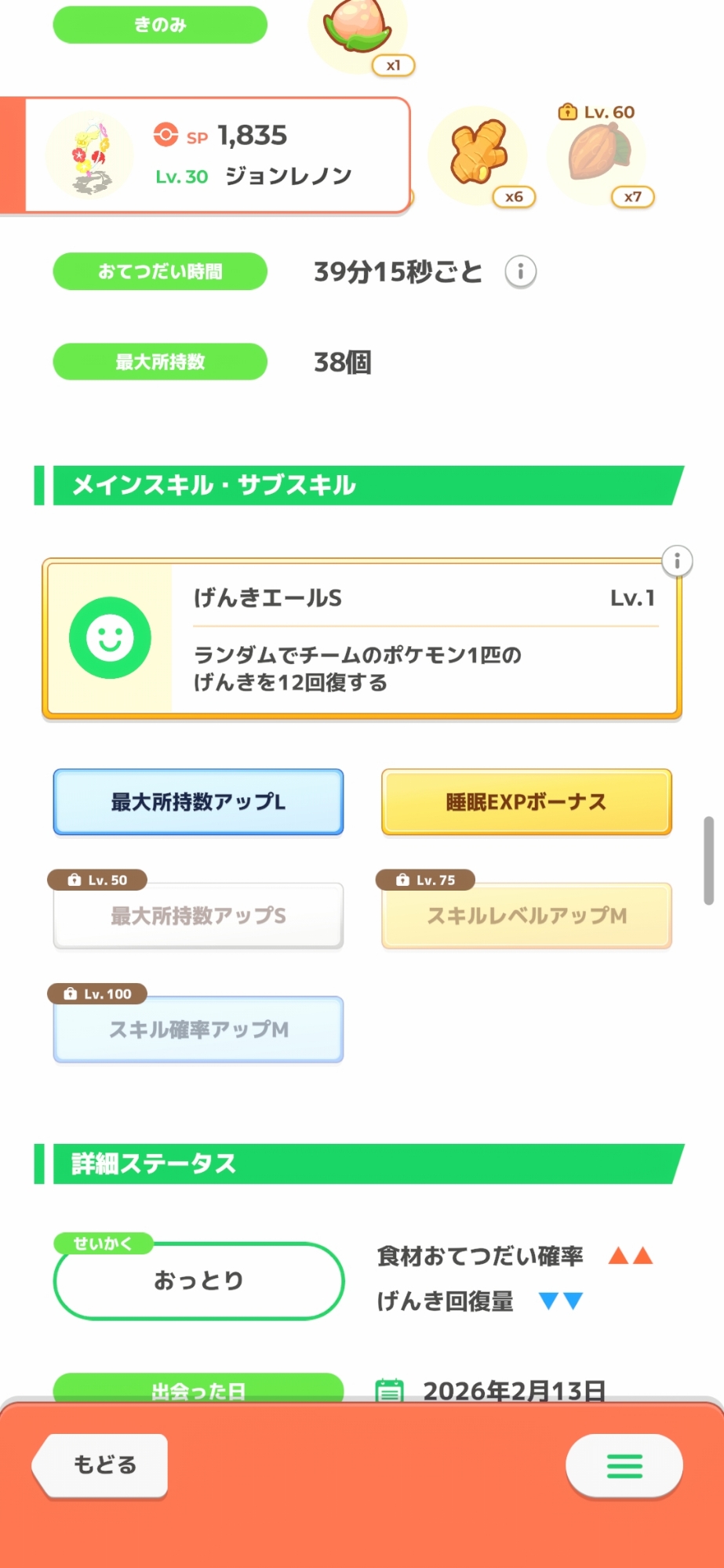Select the locked スキルレベルアップM sub skill
The height and width of the screenshot is (1568, 724).
point(526,915)
